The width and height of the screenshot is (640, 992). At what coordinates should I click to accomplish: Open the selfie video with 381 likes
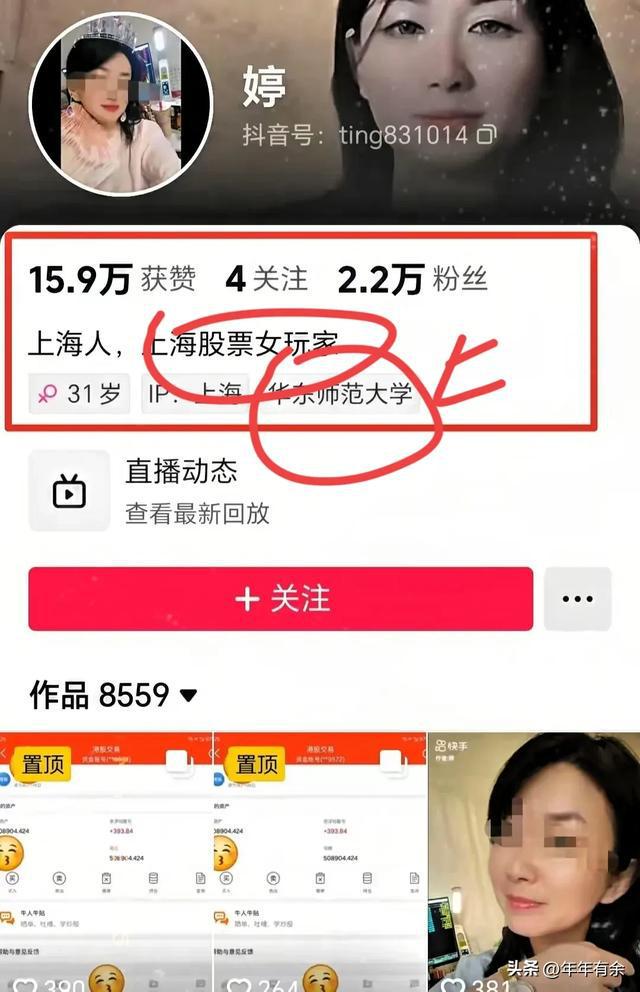pos(533,860)
